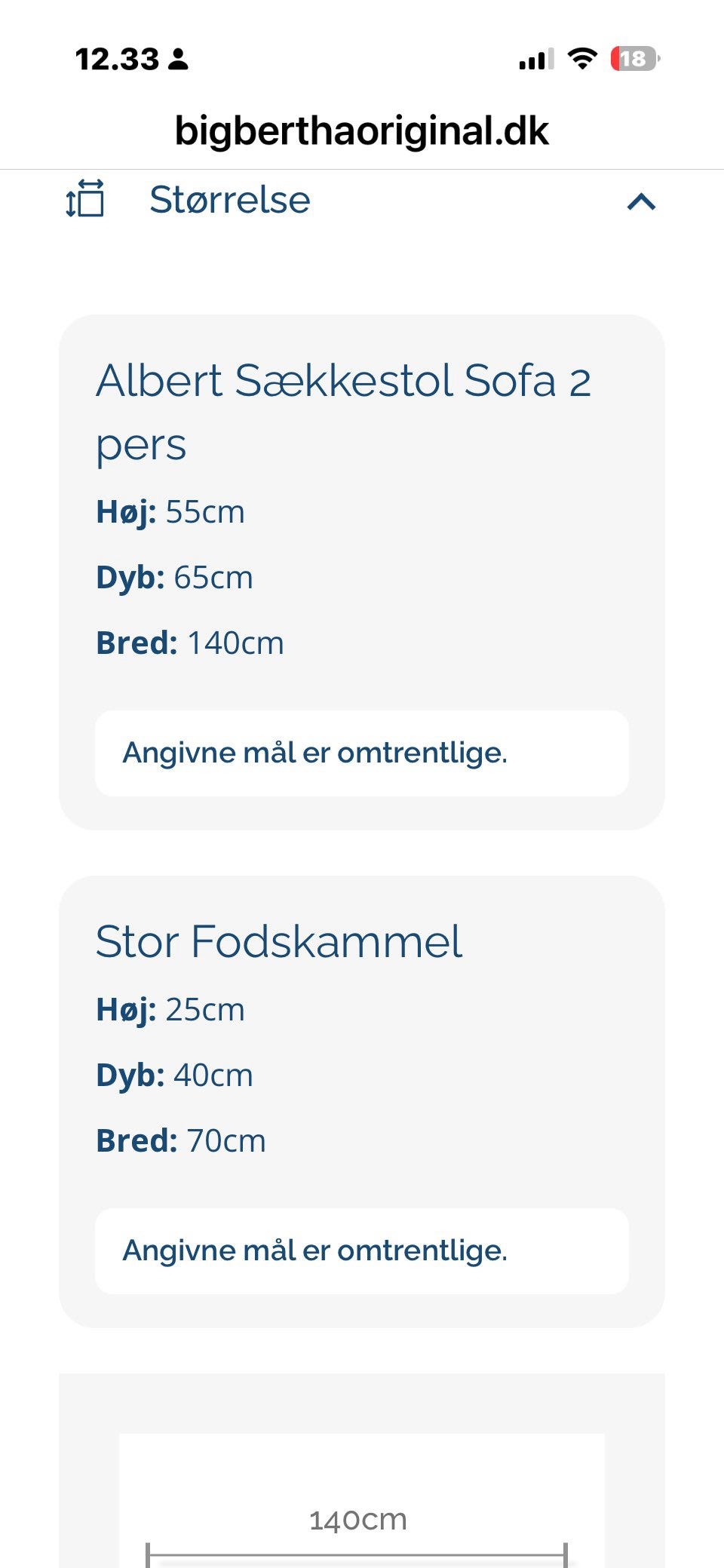Tap the bigberthaoriginal.dk address bar
Viewport: 724px width, 1568px height.
362,130
